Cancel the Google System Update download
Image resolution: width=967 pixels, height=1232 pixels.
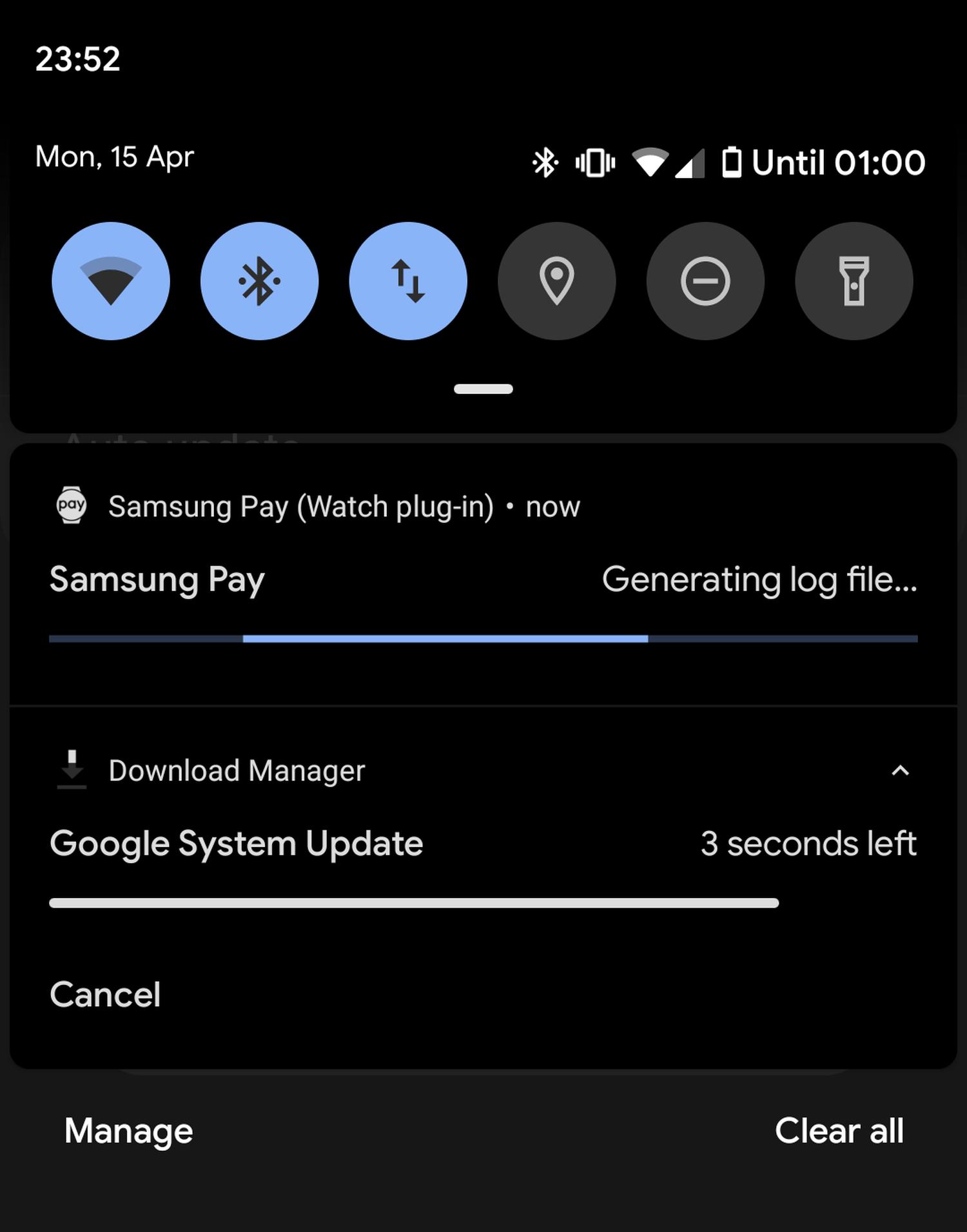coord(105,994)
